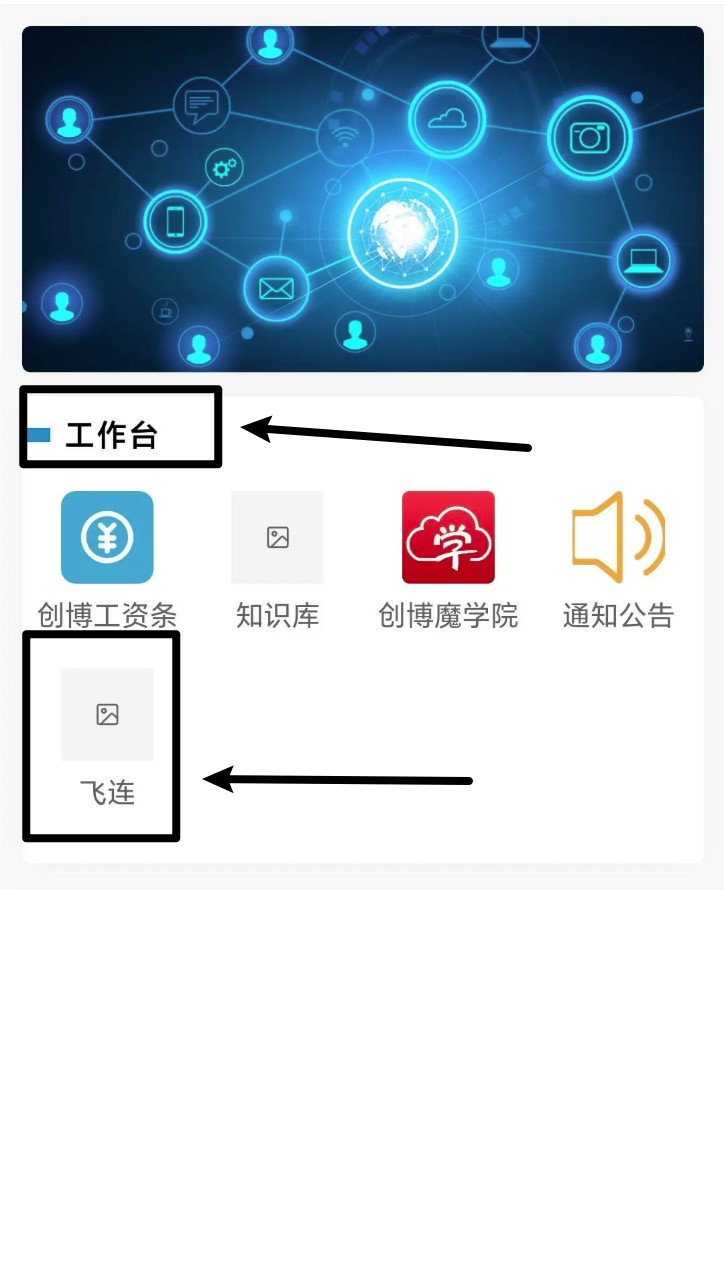Open the 知识库 app

(x=277, y=538)
